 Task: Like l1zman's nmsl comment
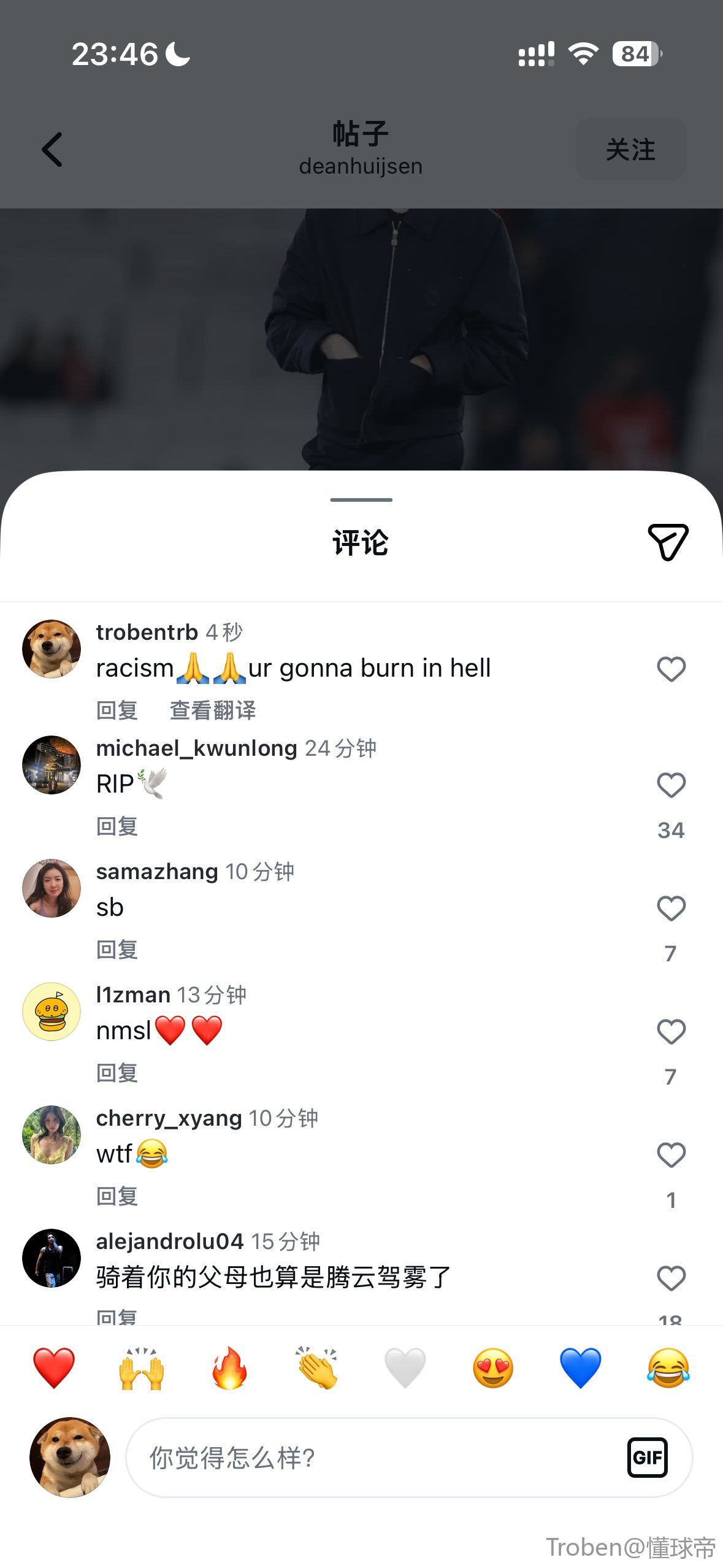point(671,1032)
